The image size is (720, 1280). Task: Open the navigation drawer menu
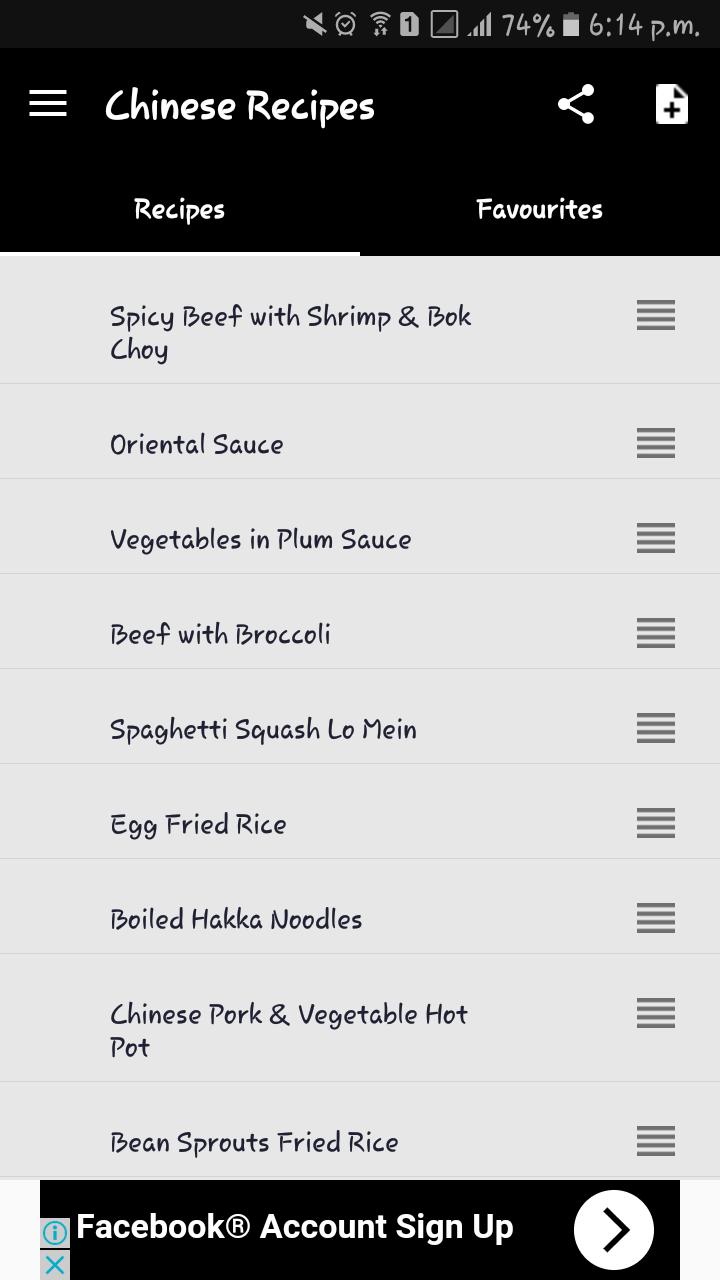click(47, 103)
